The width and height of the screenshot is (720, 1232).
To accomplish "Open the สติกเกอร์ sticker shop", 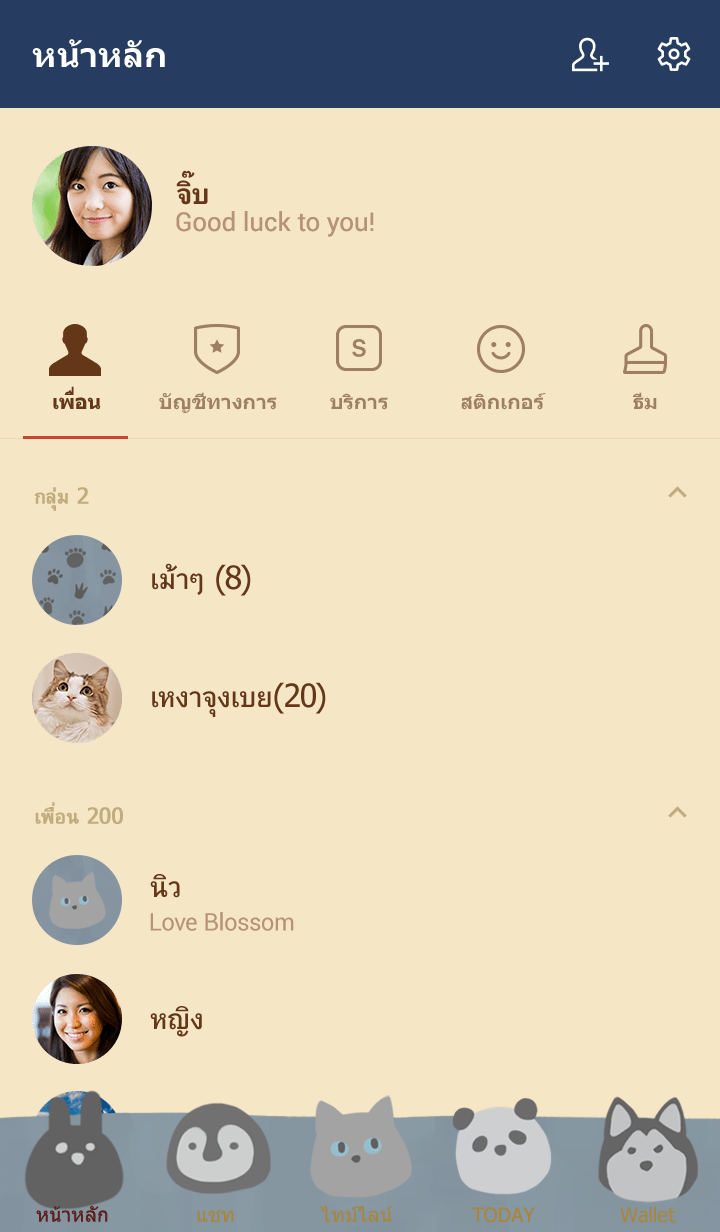I will pyautogui.click(x=501, y=369).
